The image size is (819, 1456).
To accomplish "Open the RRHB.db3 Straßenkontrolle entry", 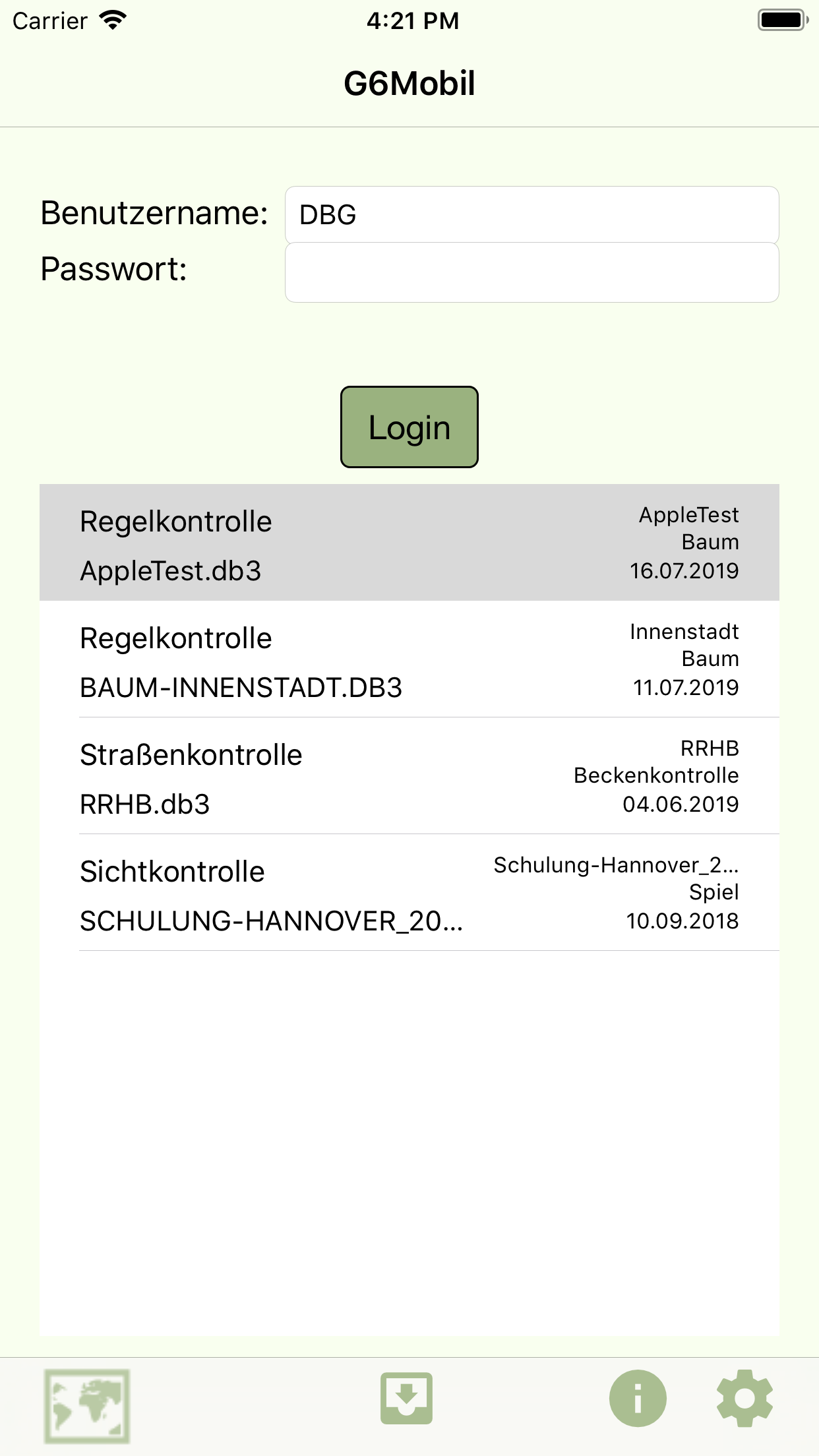I will click(x=409, y=775).
